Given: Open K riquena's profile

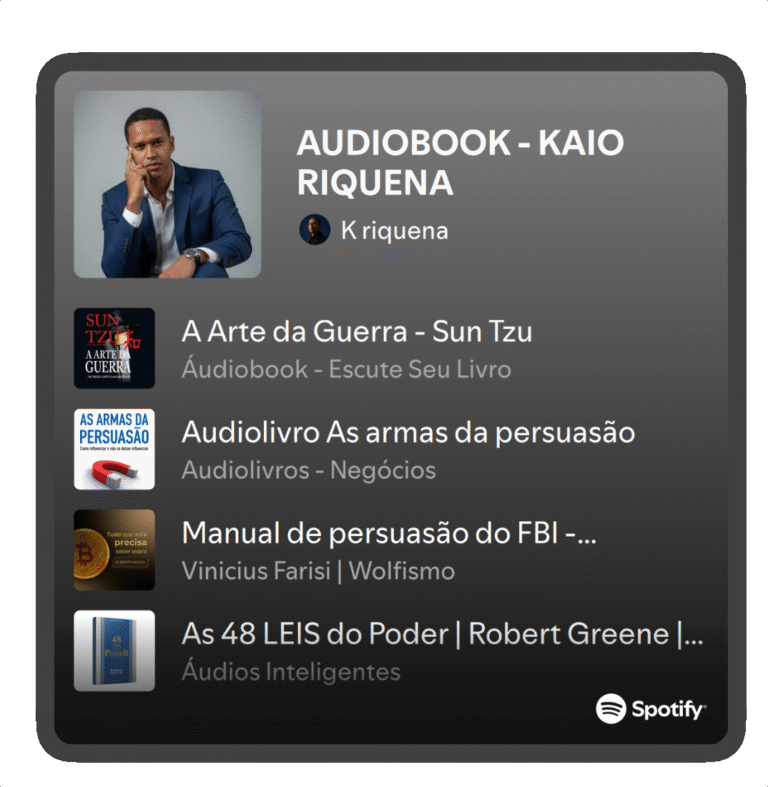Looking at the screenshot, I should point(393,231).
